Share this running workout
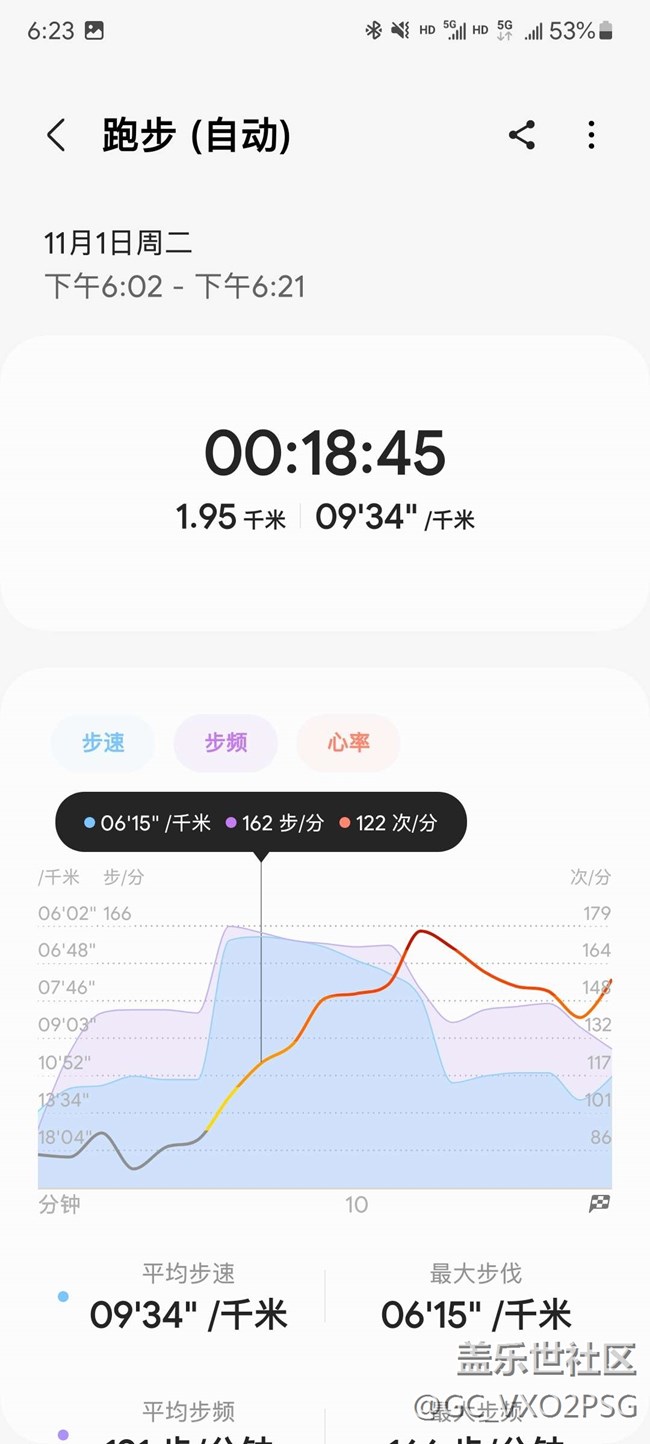Image resolution: width=650 pixels, height=1444 pixels. 522,135
